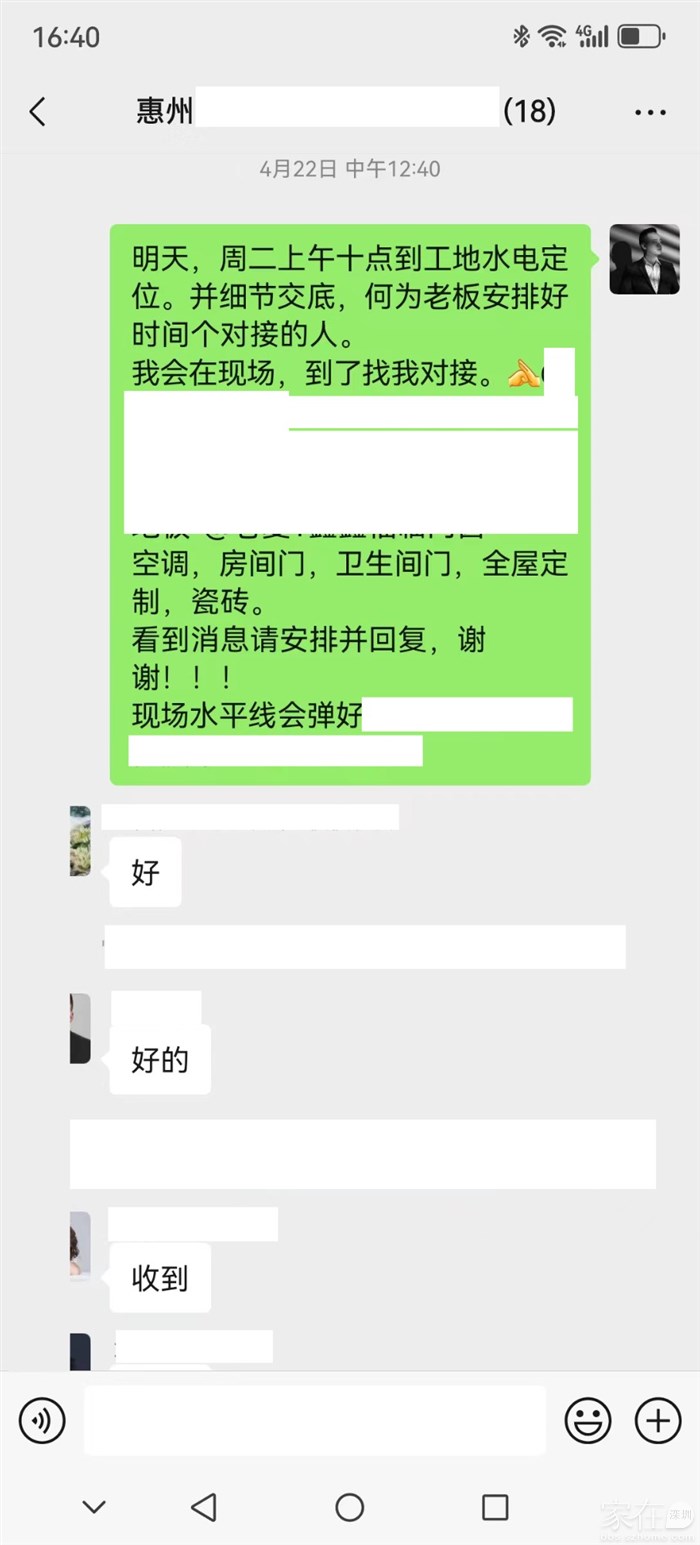Open avatar of member who replied 好
700x1545 pixels.
(x=80, y=841)
